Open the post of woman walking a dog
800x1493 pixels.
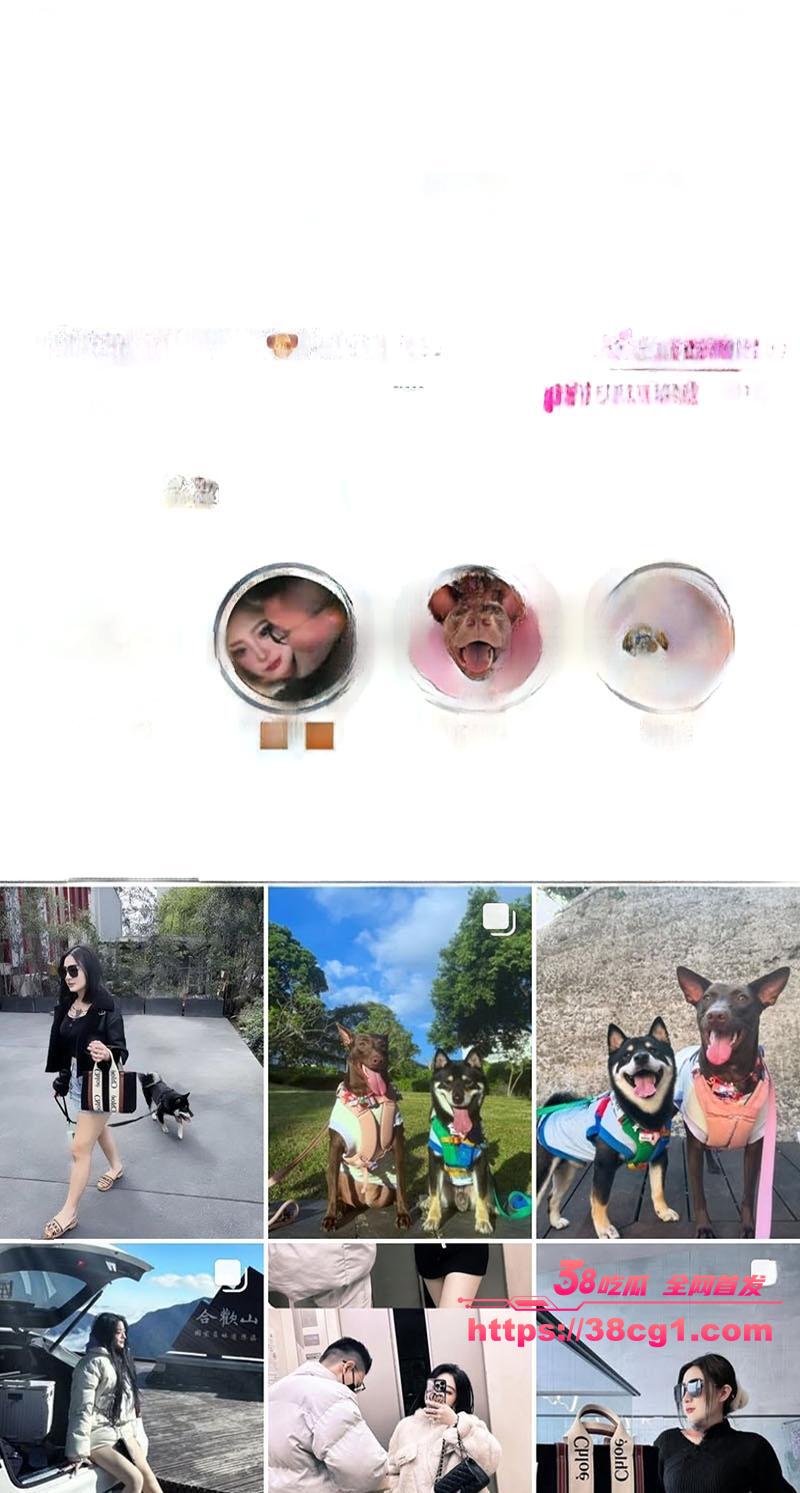click(x=131, y=1062)
